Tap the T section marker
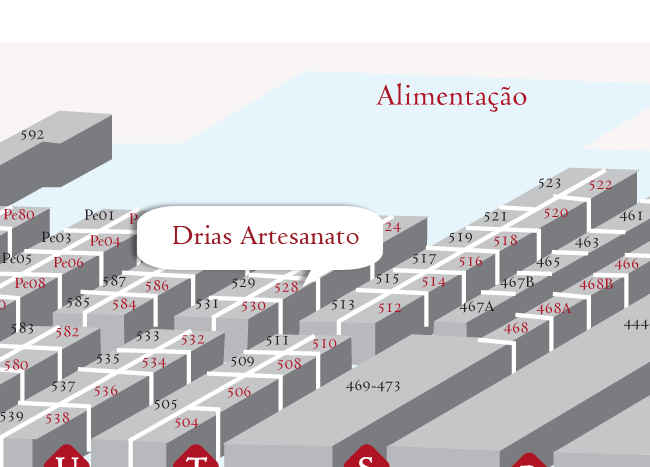Image resolution: width=650 pixels, height=467 pixels. point(196,459)
